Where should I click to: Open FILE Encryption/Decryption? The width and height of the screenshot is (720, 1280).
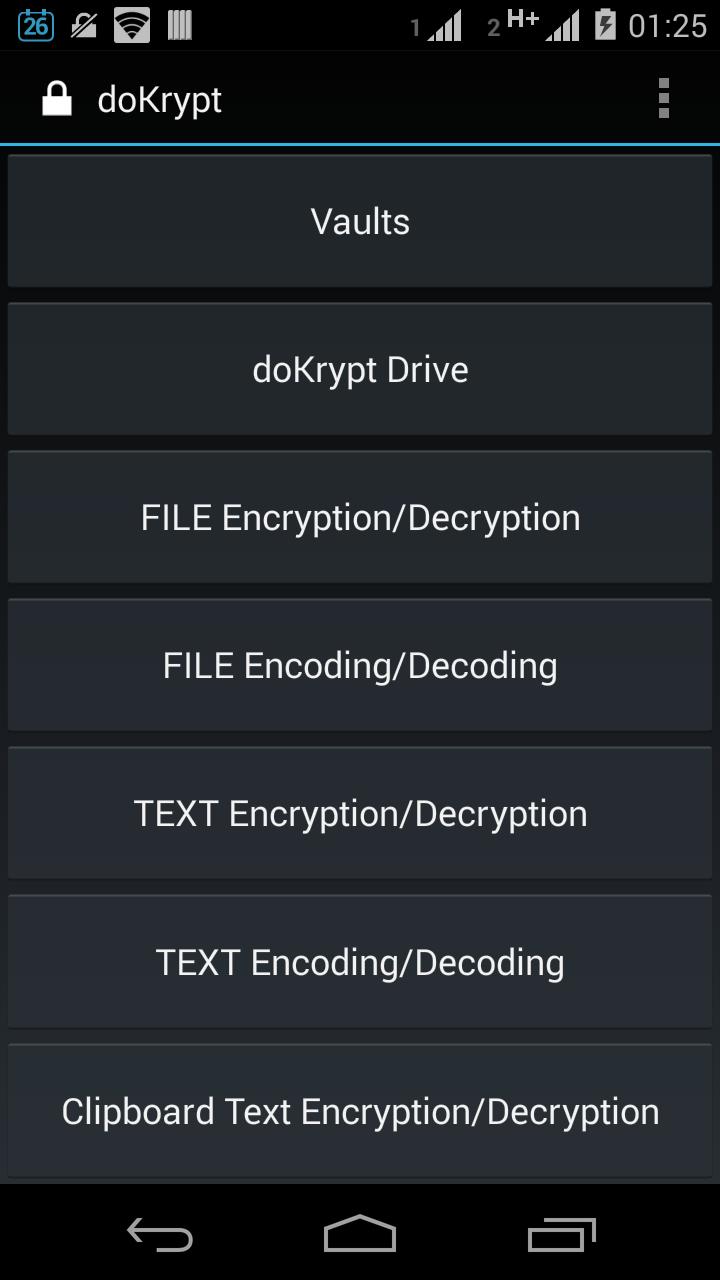(x=360, y=517)
